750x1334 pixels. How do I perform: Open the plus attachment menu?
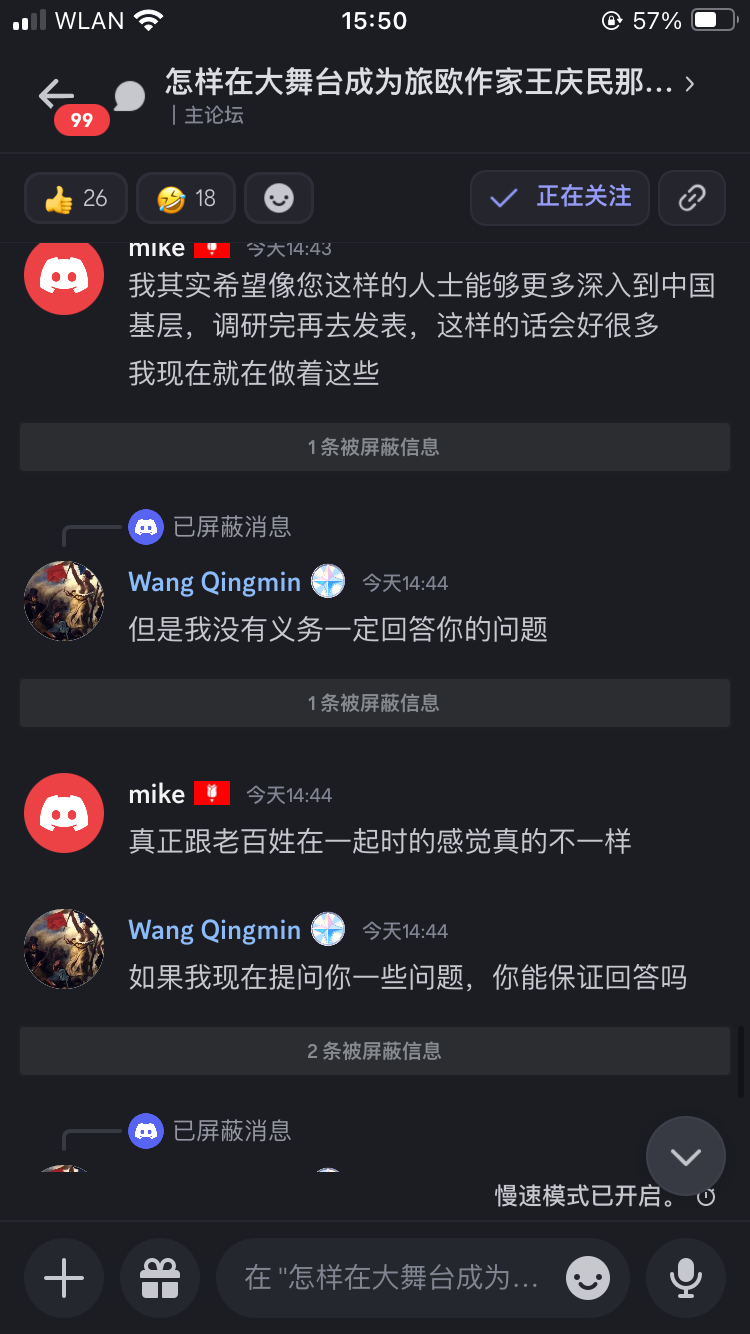(64, 1277)
